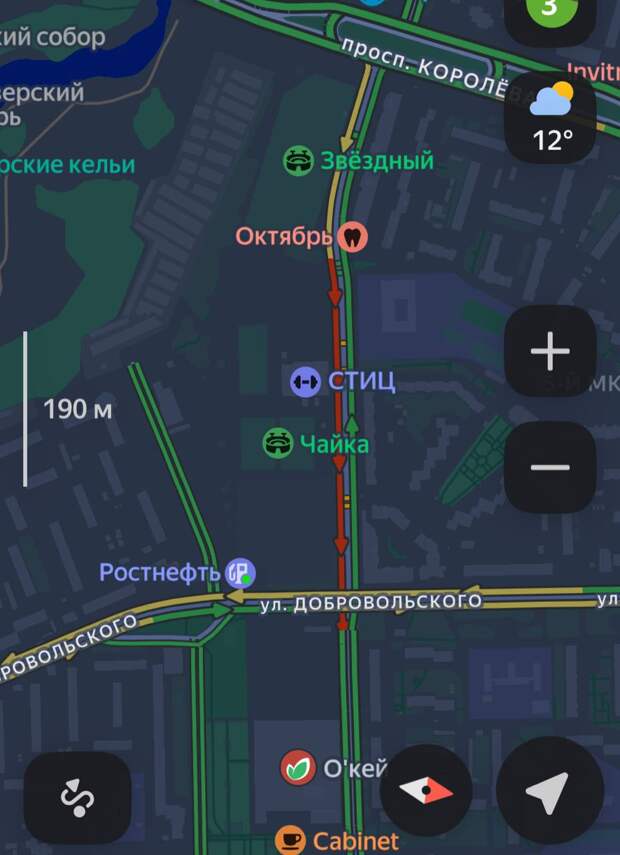The width and height of the screenshot is (620, 855).
Task: Open the Октябрь dental clinic marker
Action: (351, 237)
